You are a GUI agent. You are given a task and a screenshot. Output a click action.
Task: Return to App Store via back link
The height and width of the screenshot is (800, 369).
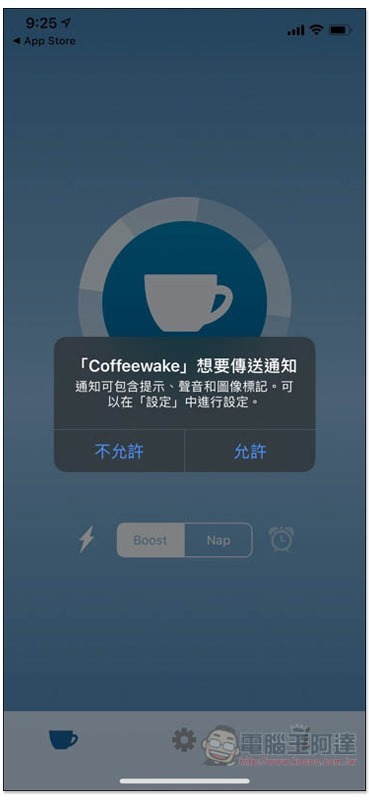pyautogui.click(x=44, y=41)
